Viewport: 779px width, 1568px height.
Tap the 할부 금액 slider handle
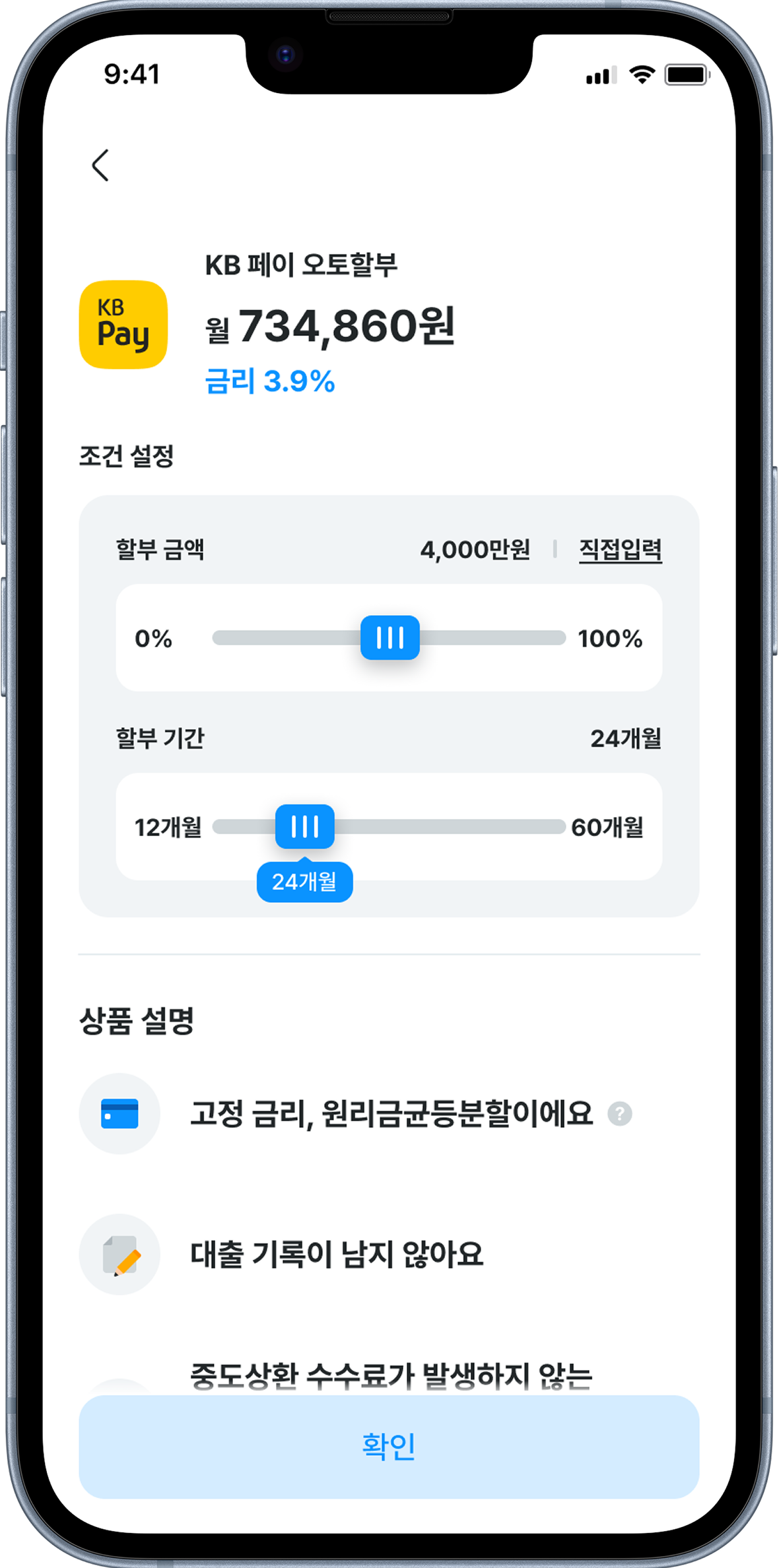pos(389,637)
